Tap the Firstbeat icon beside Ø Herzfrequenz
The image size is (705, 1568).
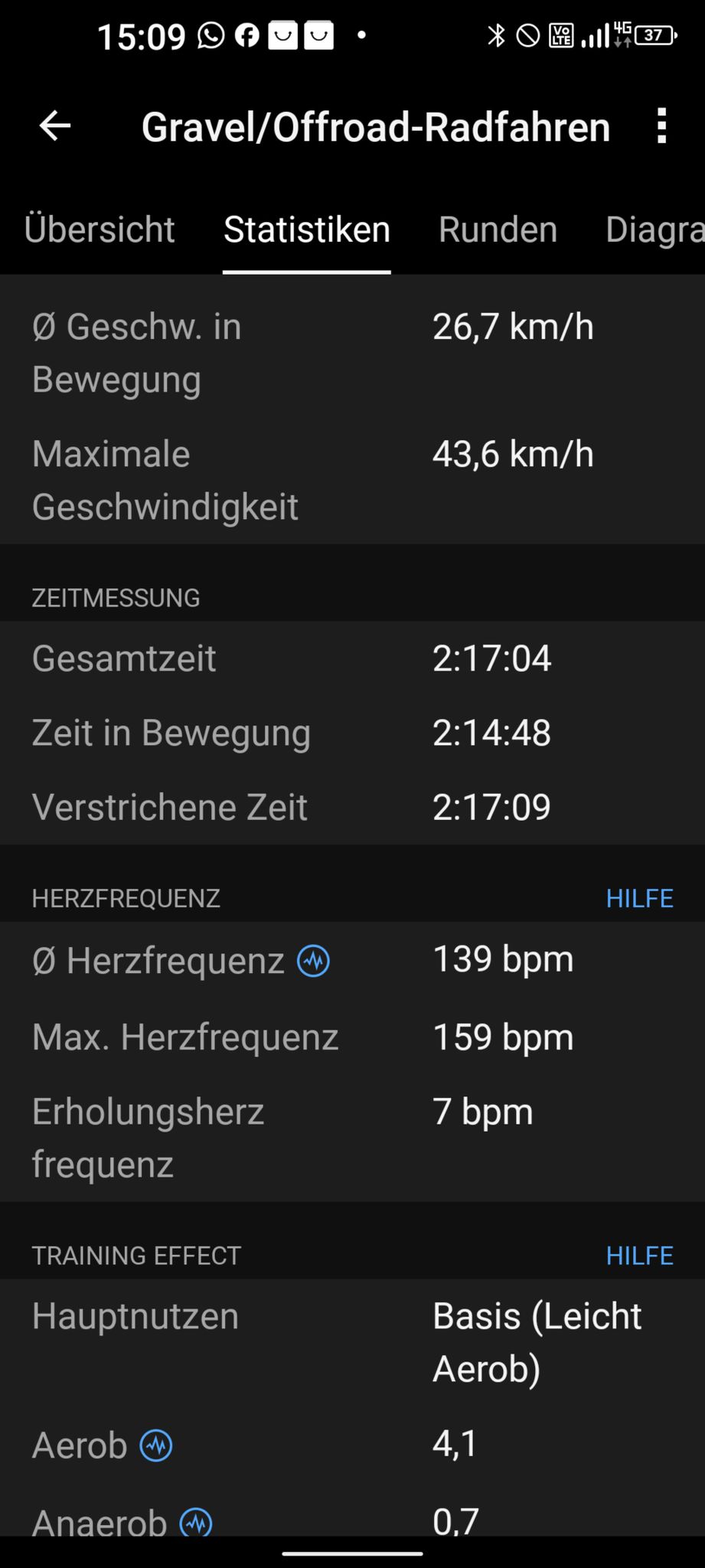point(314,961)
